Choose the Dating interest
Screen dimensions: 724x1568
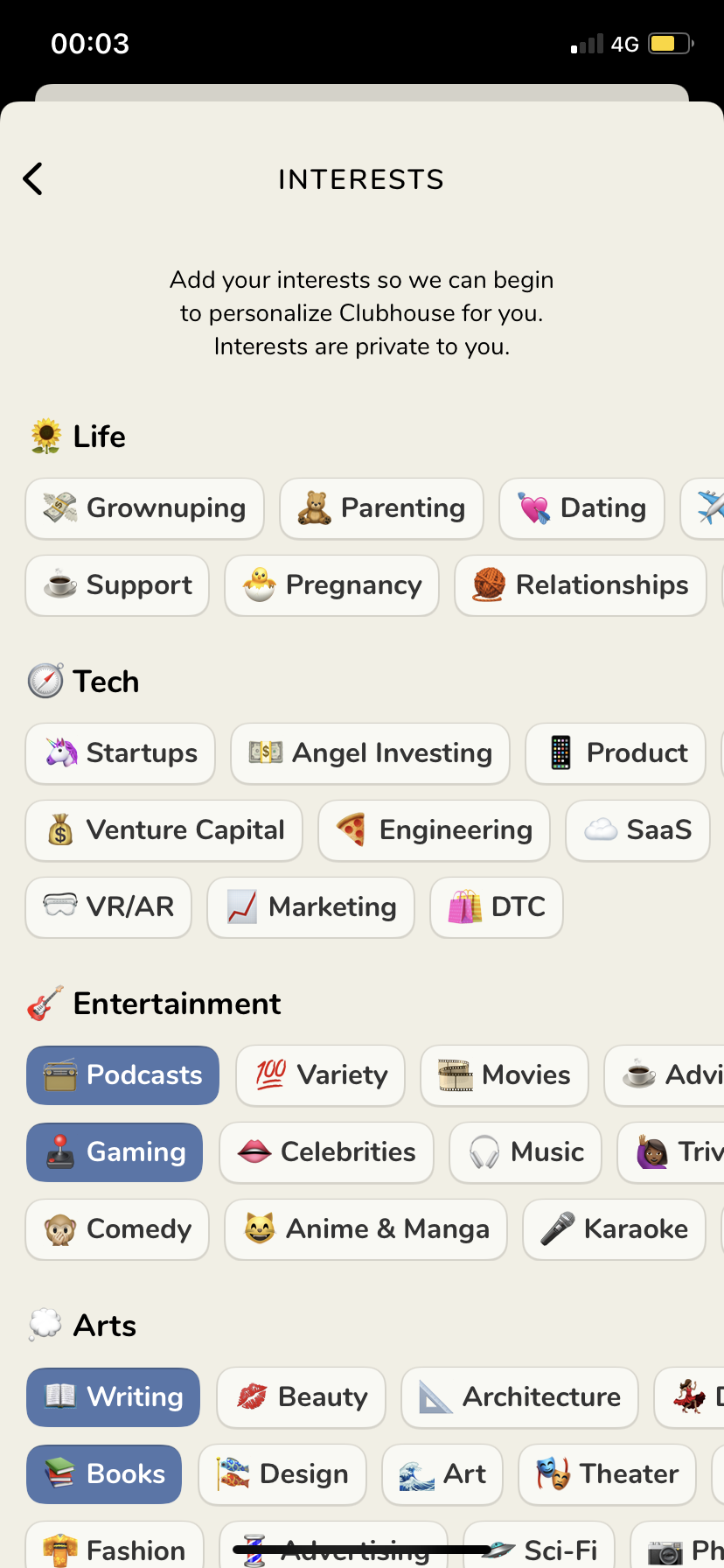[581, 508]
